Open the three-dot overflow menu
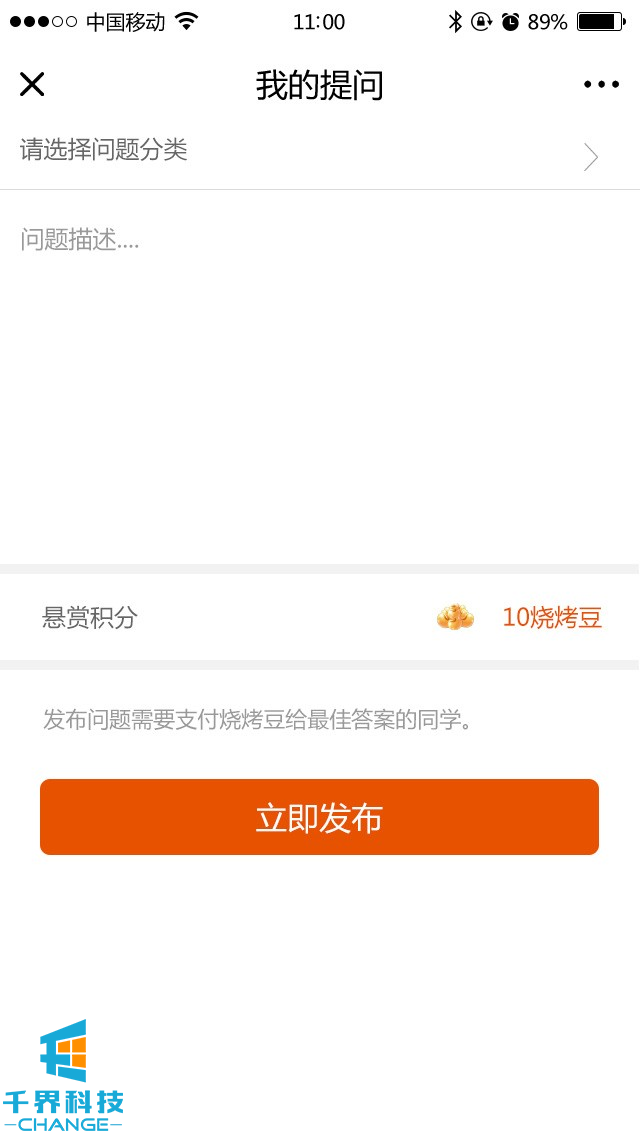 (x=601, y=85)
